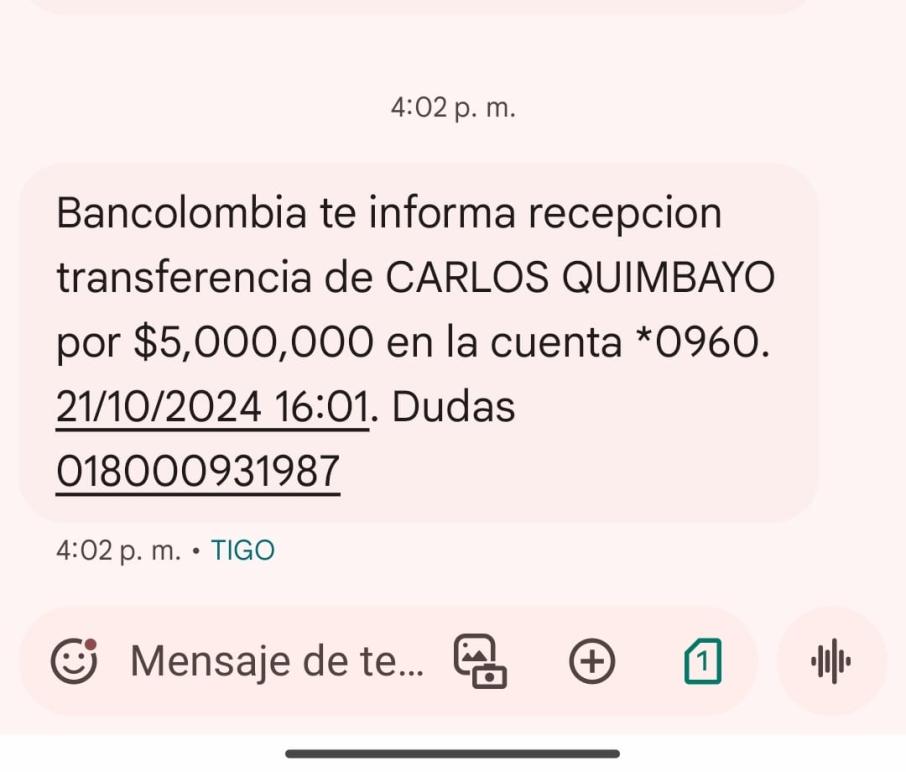The image size is (906, 772).
Task: Tap the 21/10/2024 16:01 date link
Action: (213, 409)
